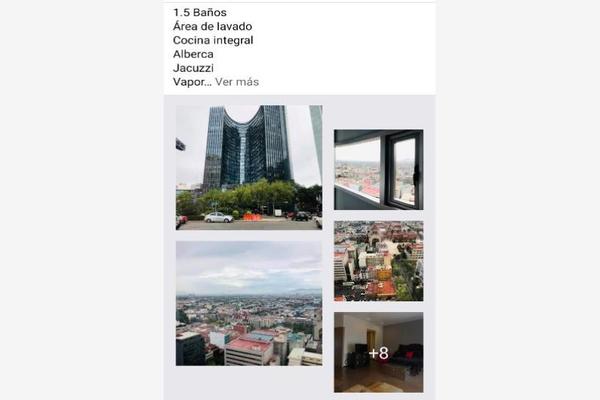Open the cloudy city skyline photo
Screen dimensions: 600x400
point(249,303)
